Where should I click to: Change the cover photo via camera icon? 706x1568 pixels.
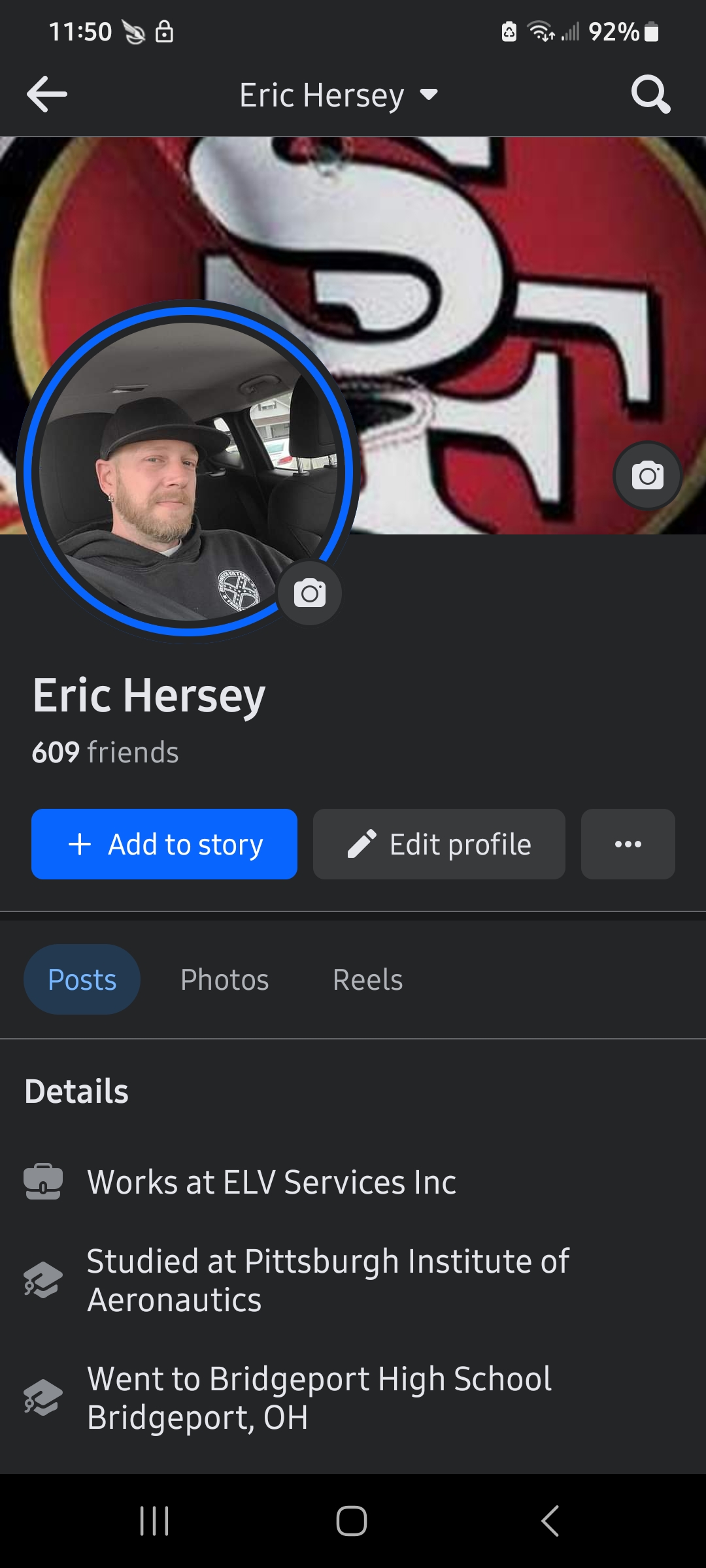(x=647, y=476)
